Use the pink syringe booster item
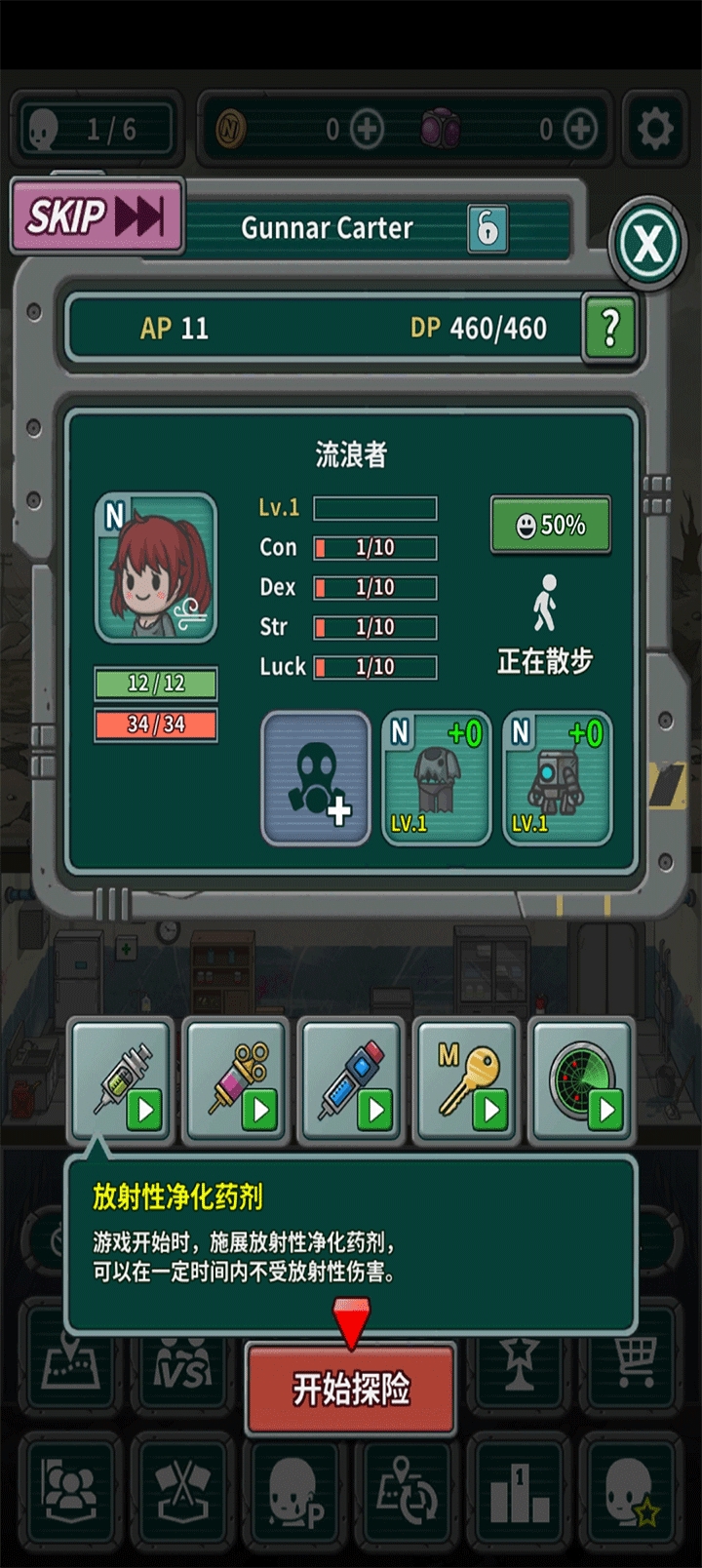This screenshot has height=1568, width=702. click(x=237, y=1079)
